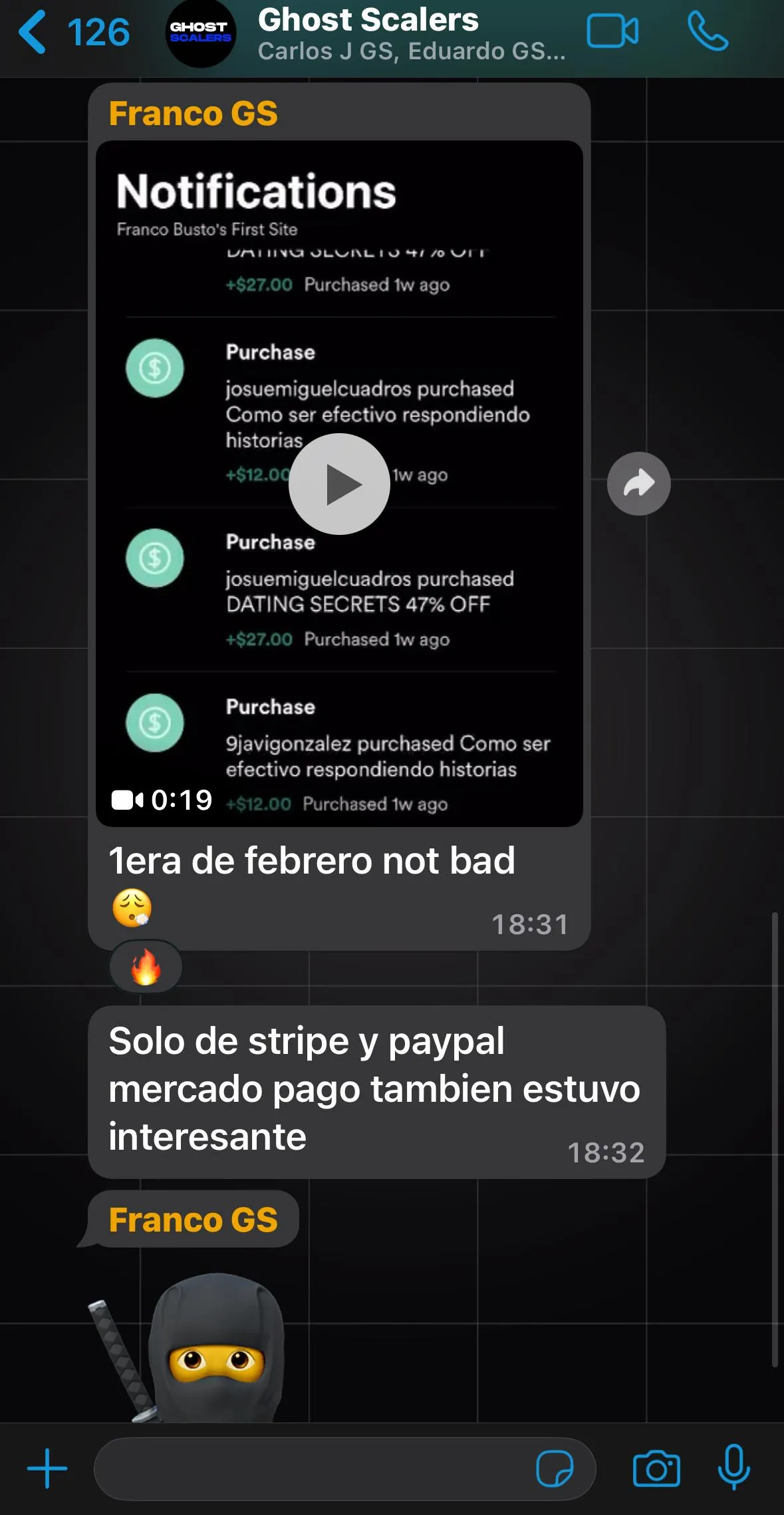Start a voice call with the group
Screen dimensions: 784x1515
tap(708, 31)
